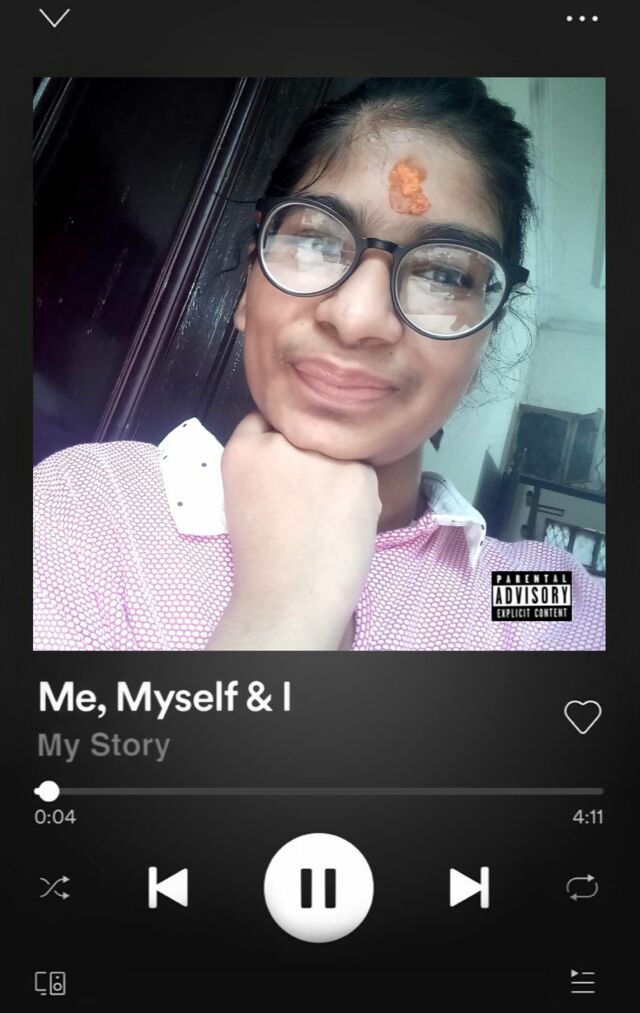Skip to the next track
640x1013 pixels.
click(x=468, y=887)
